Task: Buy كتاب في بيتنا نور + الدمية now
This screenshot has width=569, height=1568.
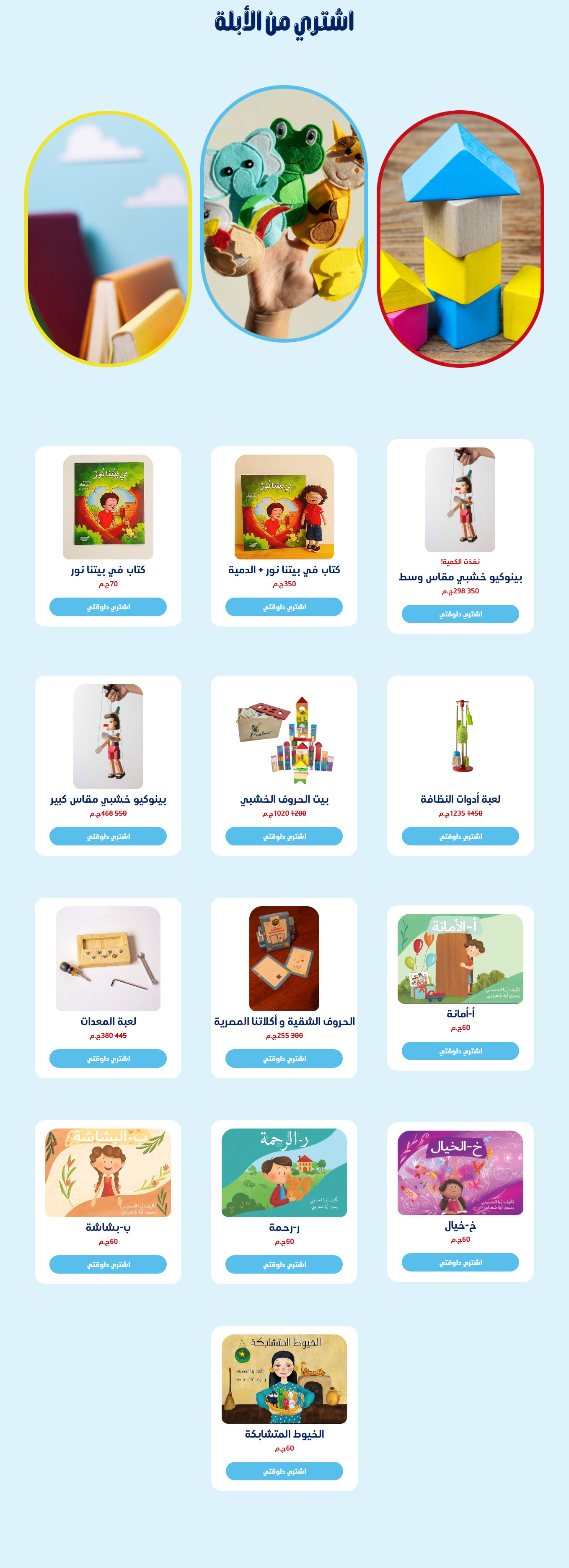Action: 284,607
